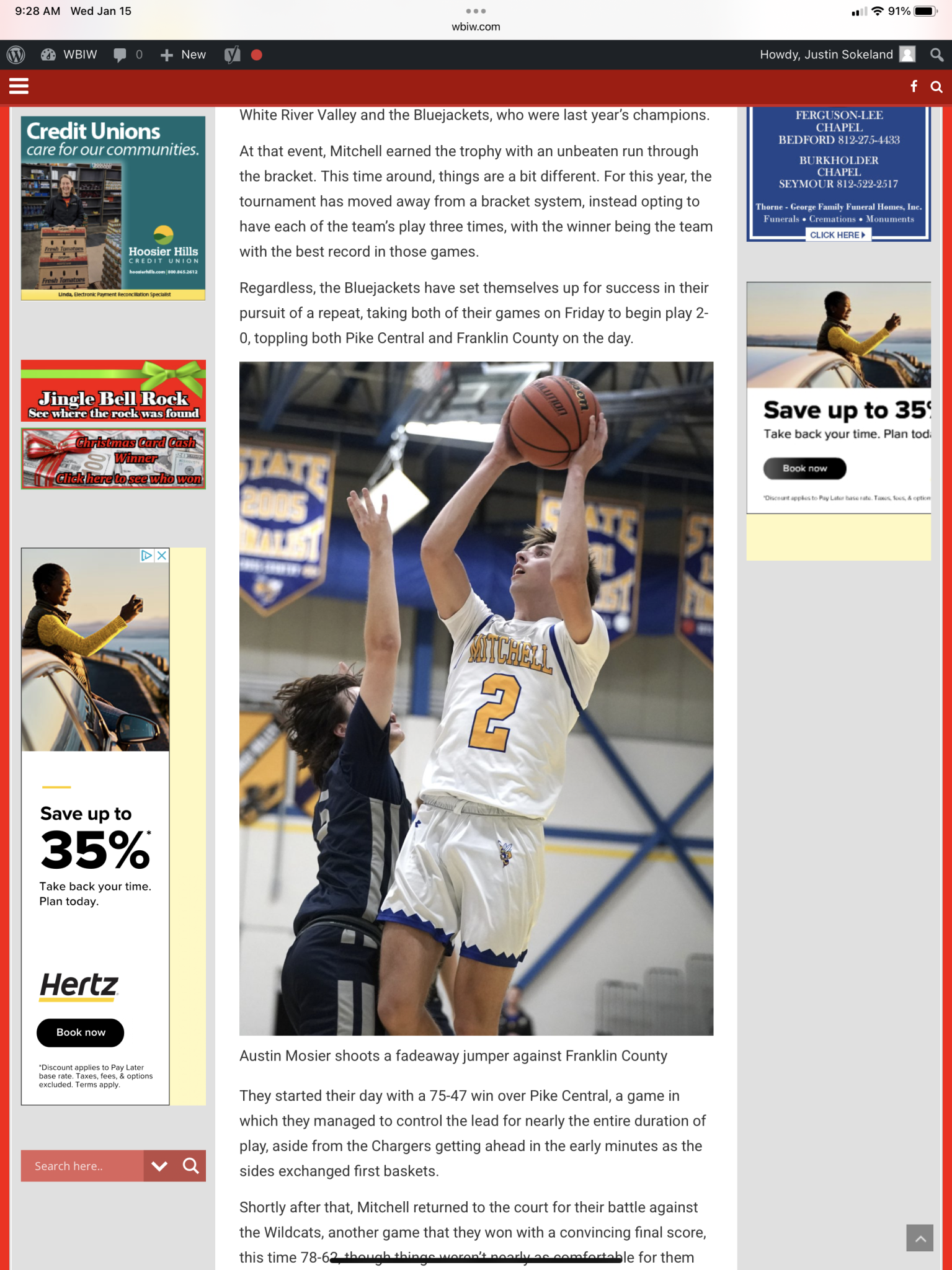952x1270 pixels.
Task: Expand the search dropdown chevron
Action: [159, 1166]
